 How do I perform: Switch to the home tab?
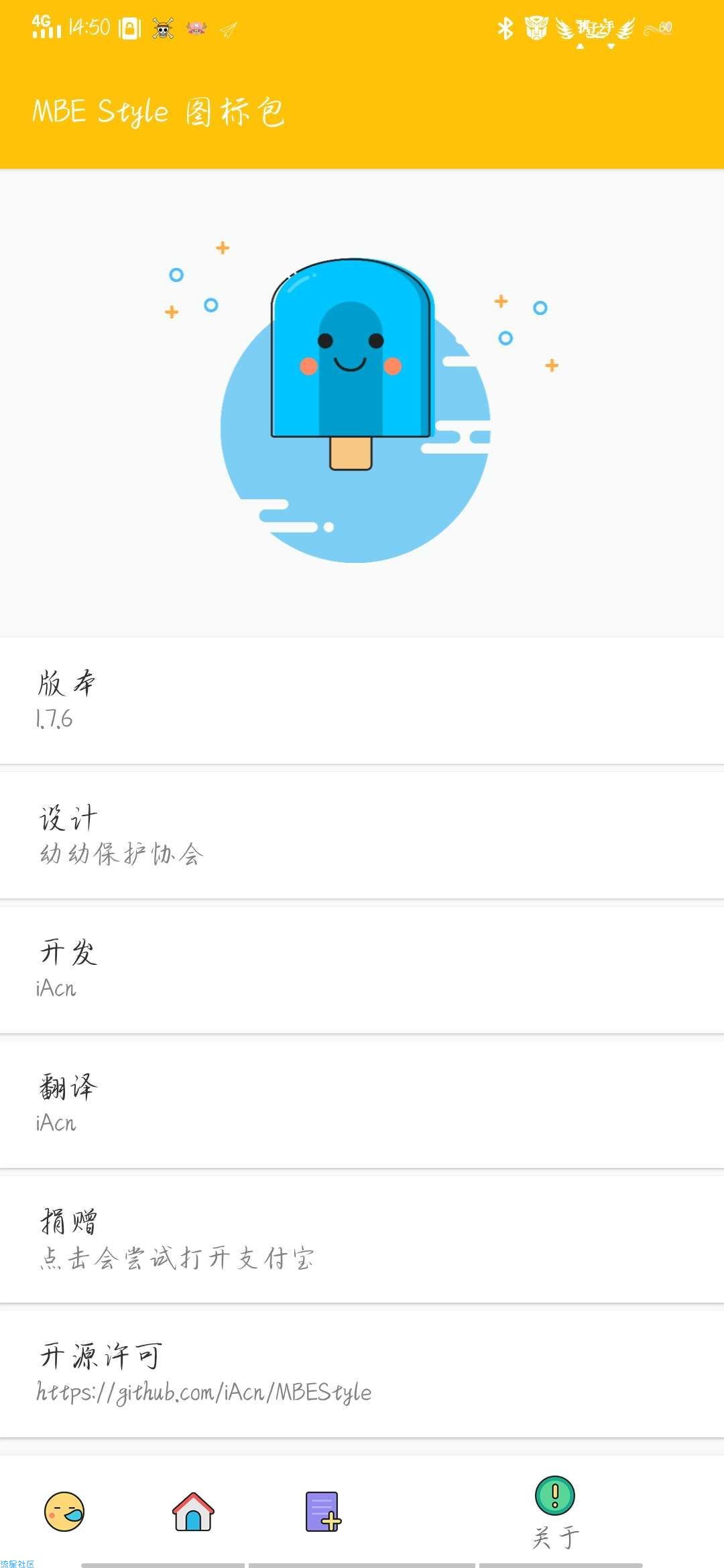pyautogui.click(x=193, y=1512)
